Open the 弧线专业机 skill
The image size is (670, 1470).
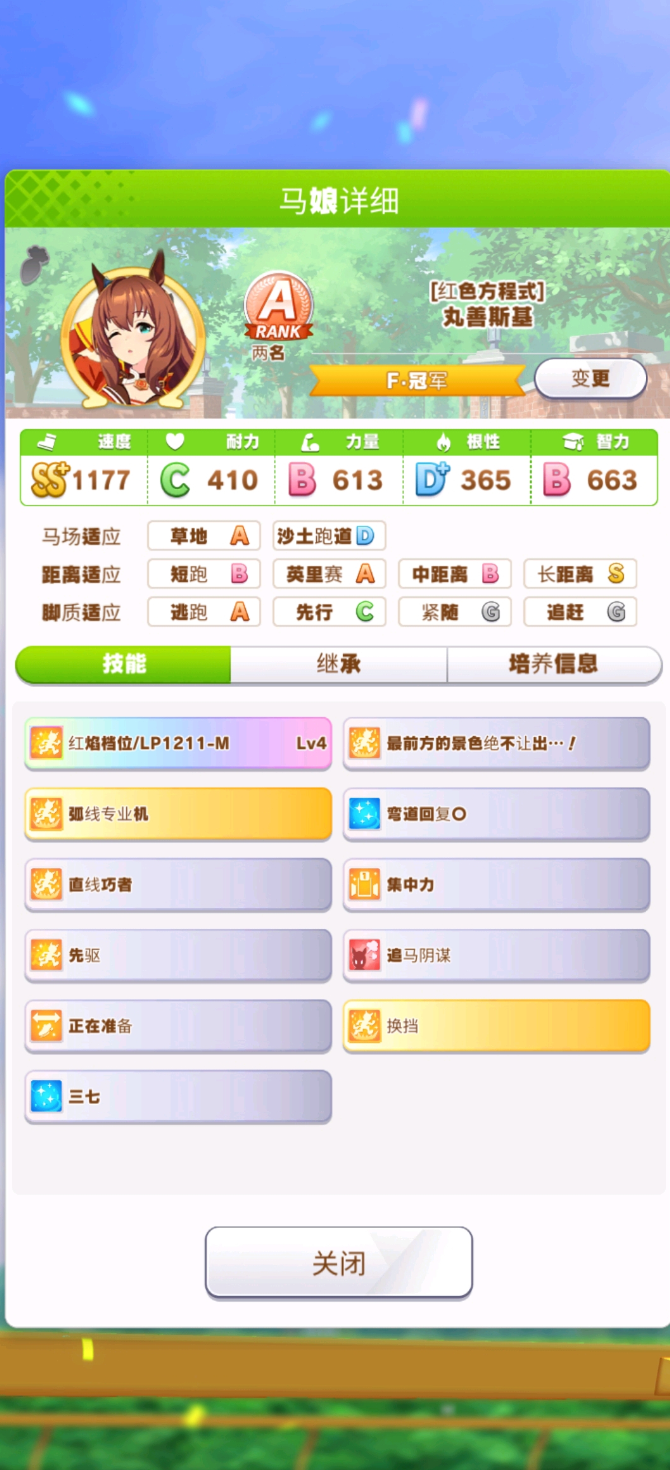[178, 813]
